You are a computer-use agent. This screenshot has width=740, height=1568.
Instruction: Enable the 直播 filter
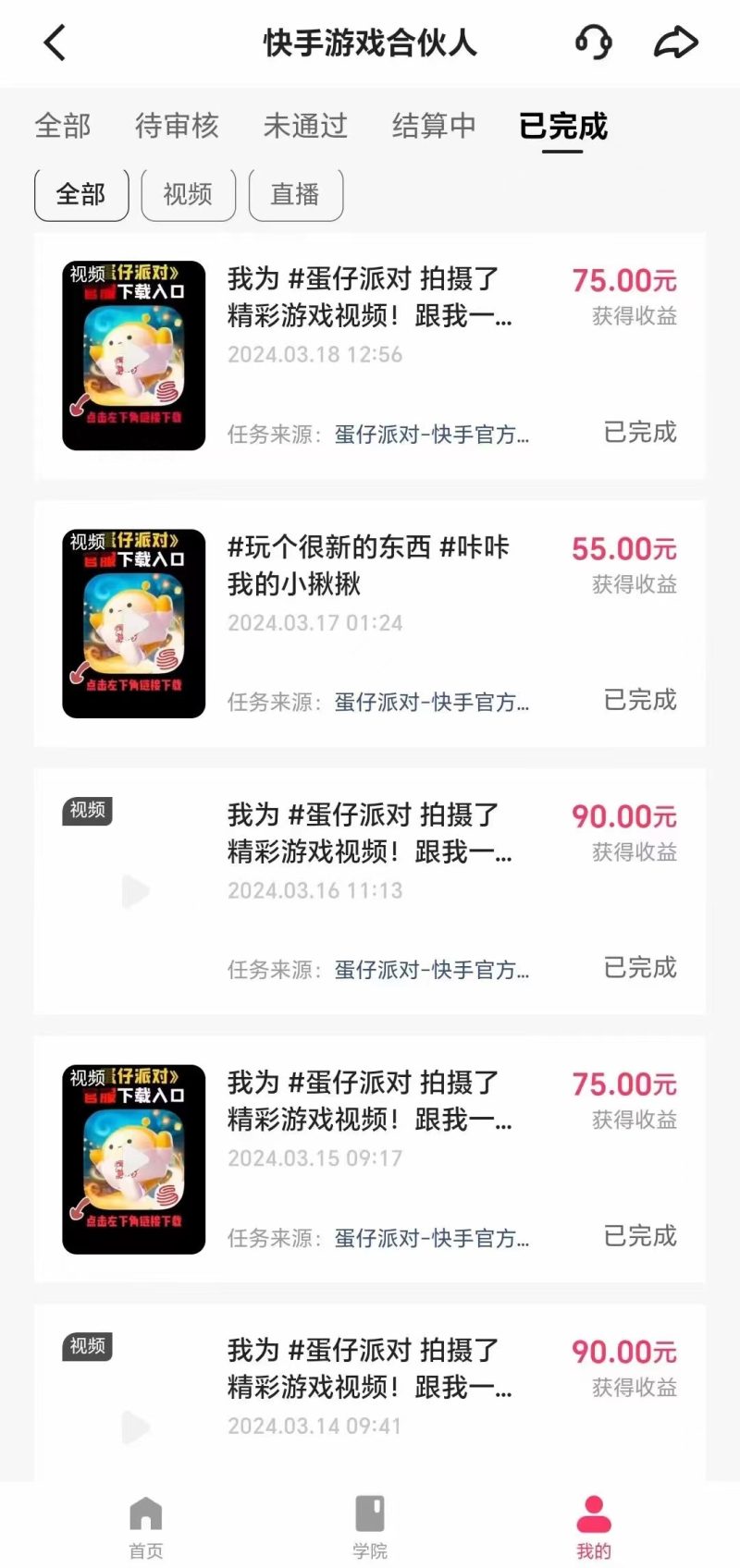tap(295, 194)
